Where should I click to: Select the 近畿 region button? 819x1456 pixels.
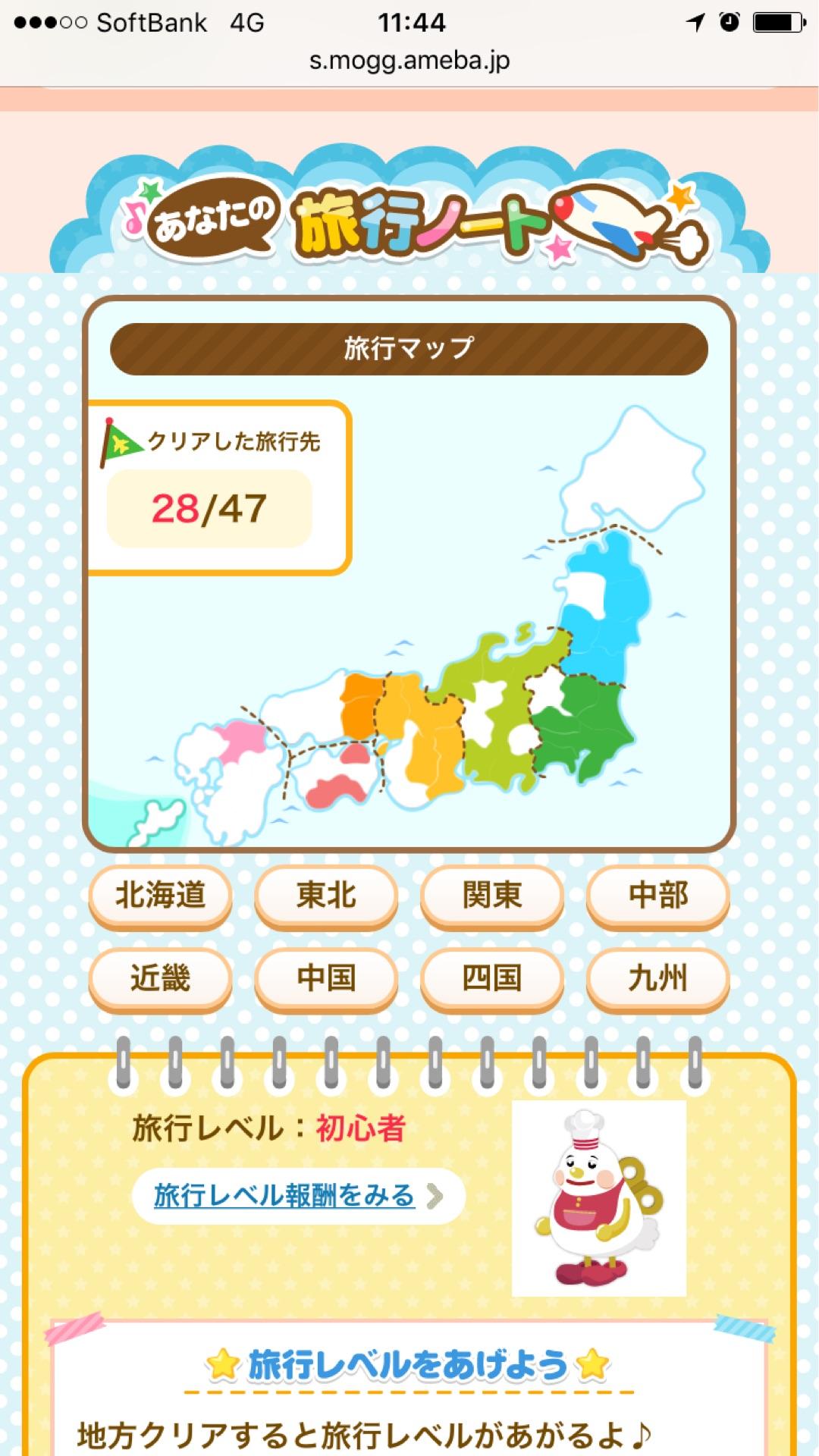[x=160, y=980]
